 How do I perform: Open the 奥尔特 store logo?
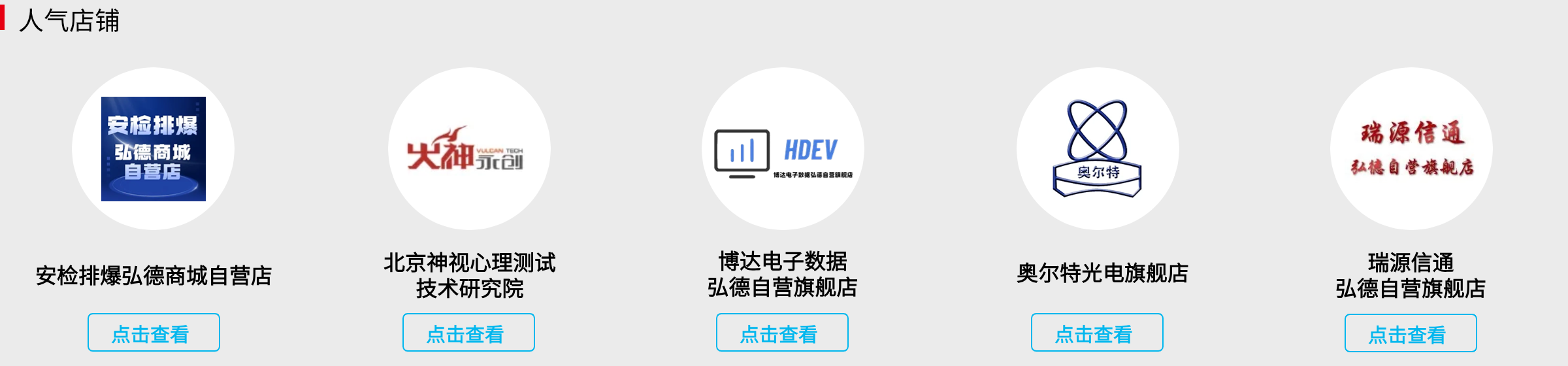click(1098, 149)
